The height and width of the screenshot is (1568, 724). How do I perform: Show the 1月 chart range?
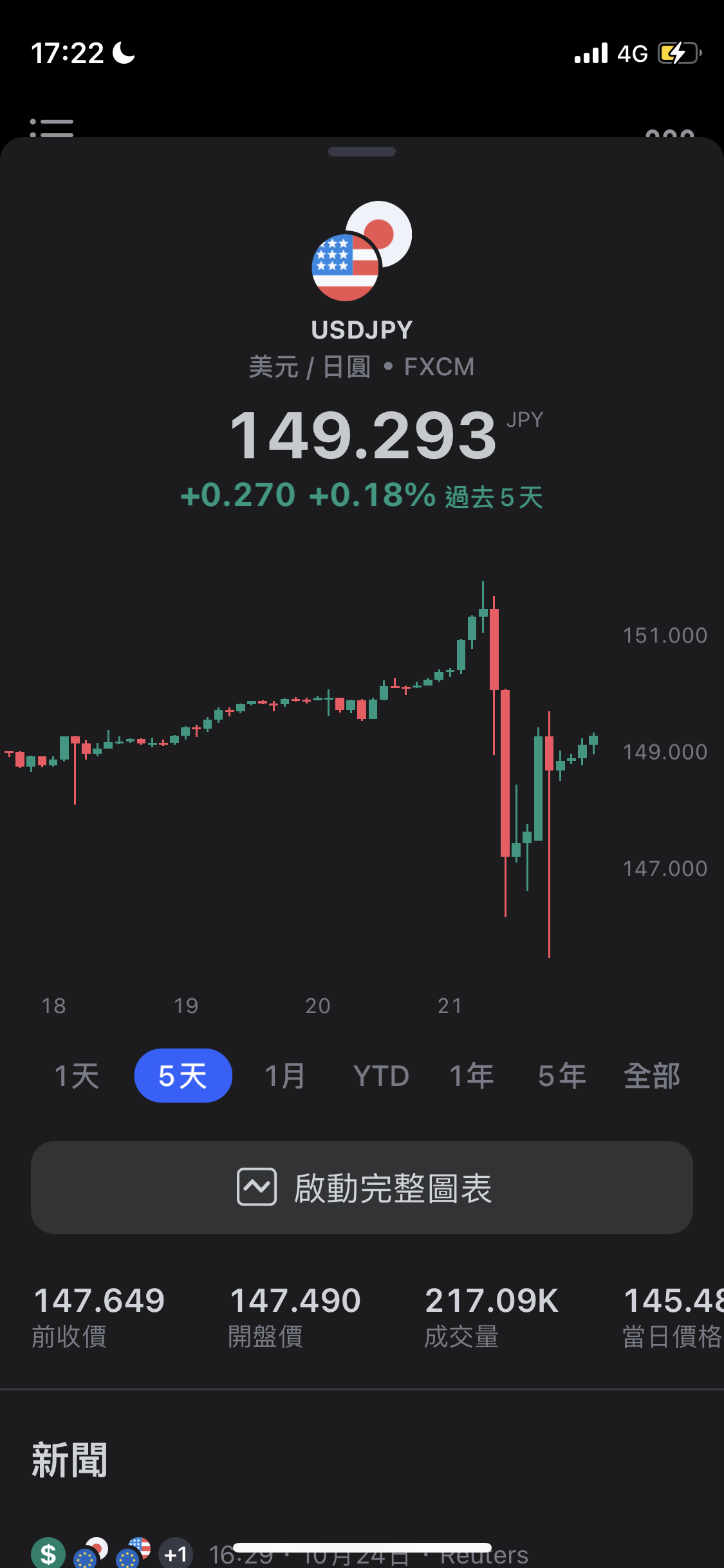284,1076
